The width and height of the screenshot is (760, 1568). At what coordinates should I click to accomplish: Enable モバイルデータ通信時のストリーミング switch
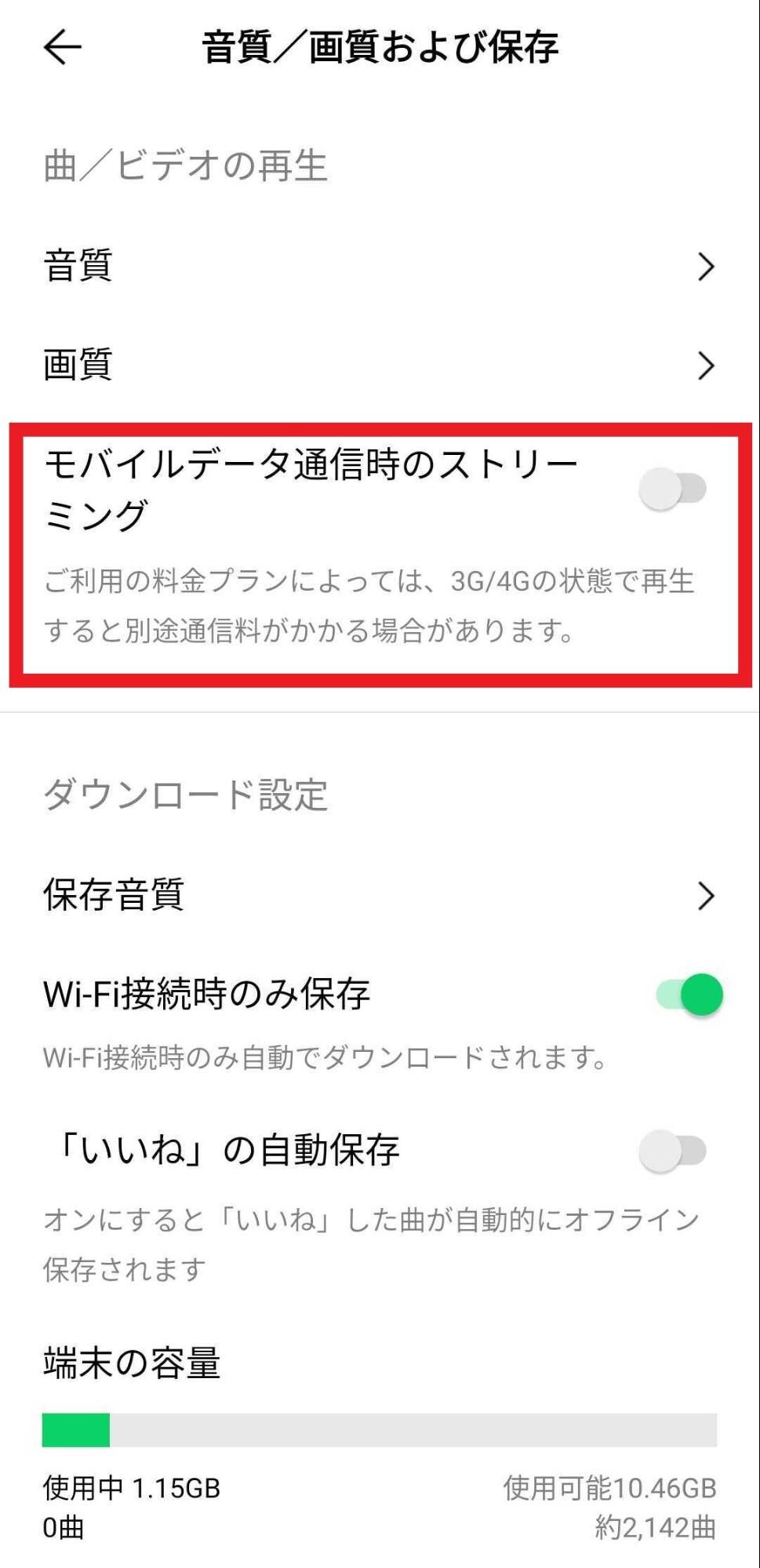pyautogui.click(x=673, y=489)
